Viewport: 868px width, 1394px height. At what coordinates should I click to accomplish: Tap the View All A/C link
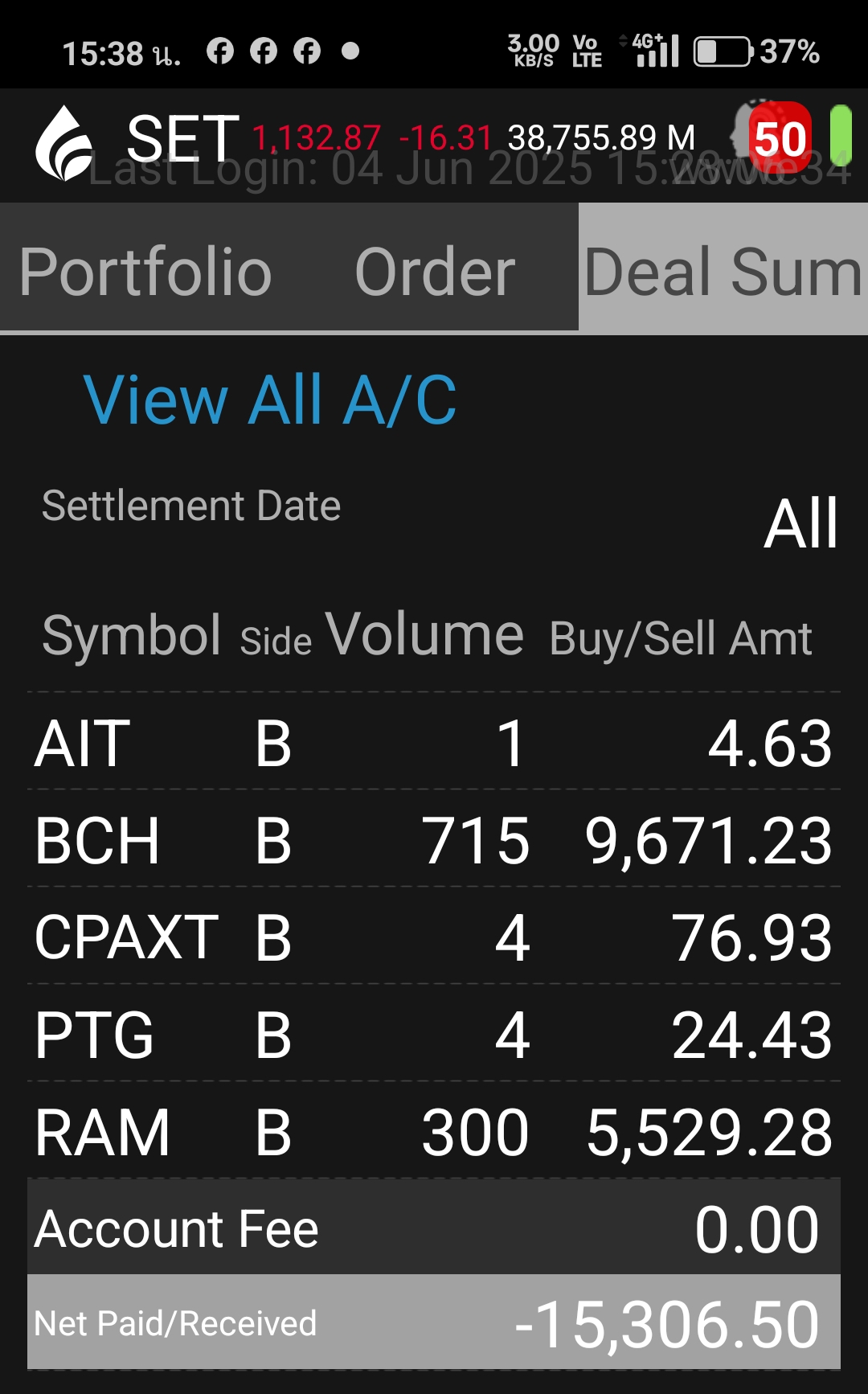pyautogui.click(x=270, y=400)
